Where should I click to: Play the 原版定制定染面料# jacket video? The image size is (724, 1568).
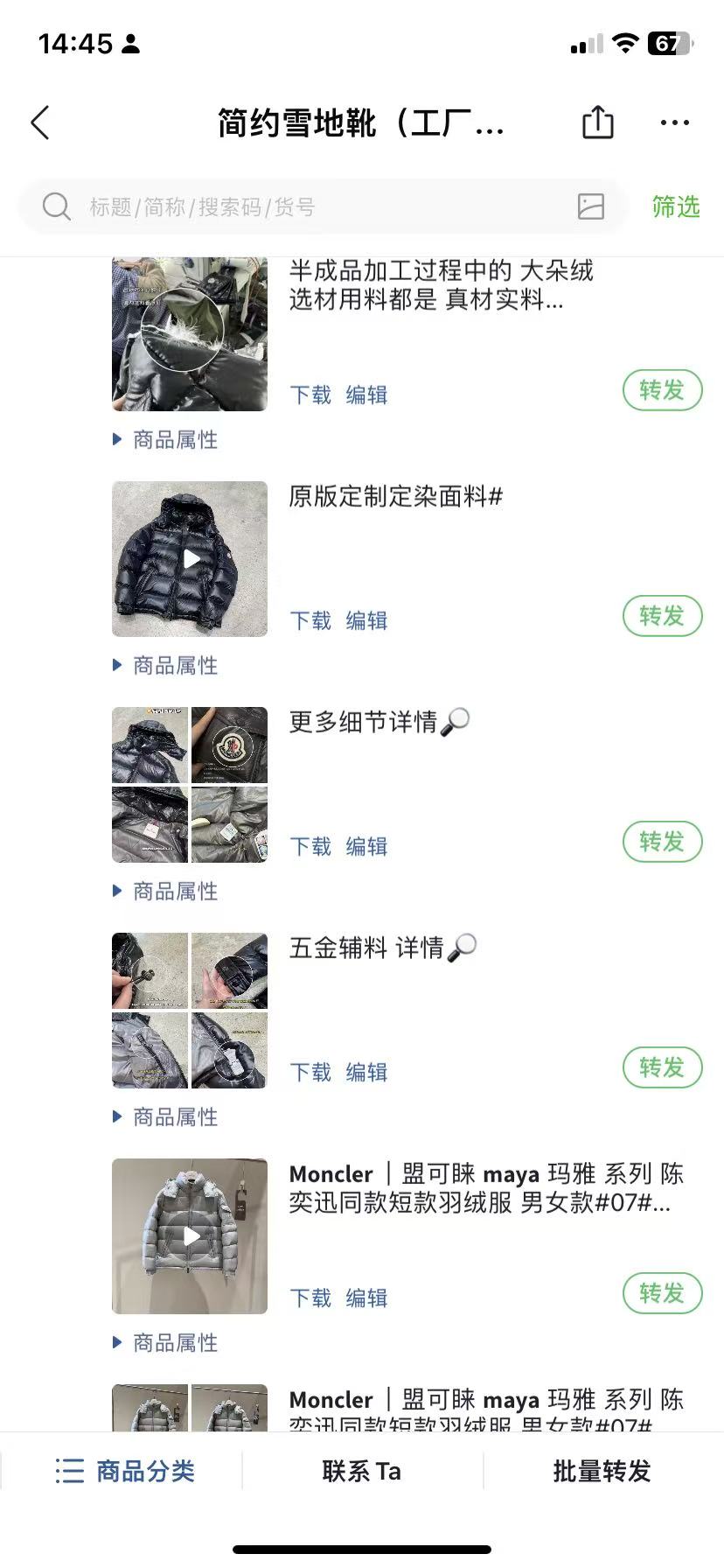(x=190, y=559)
